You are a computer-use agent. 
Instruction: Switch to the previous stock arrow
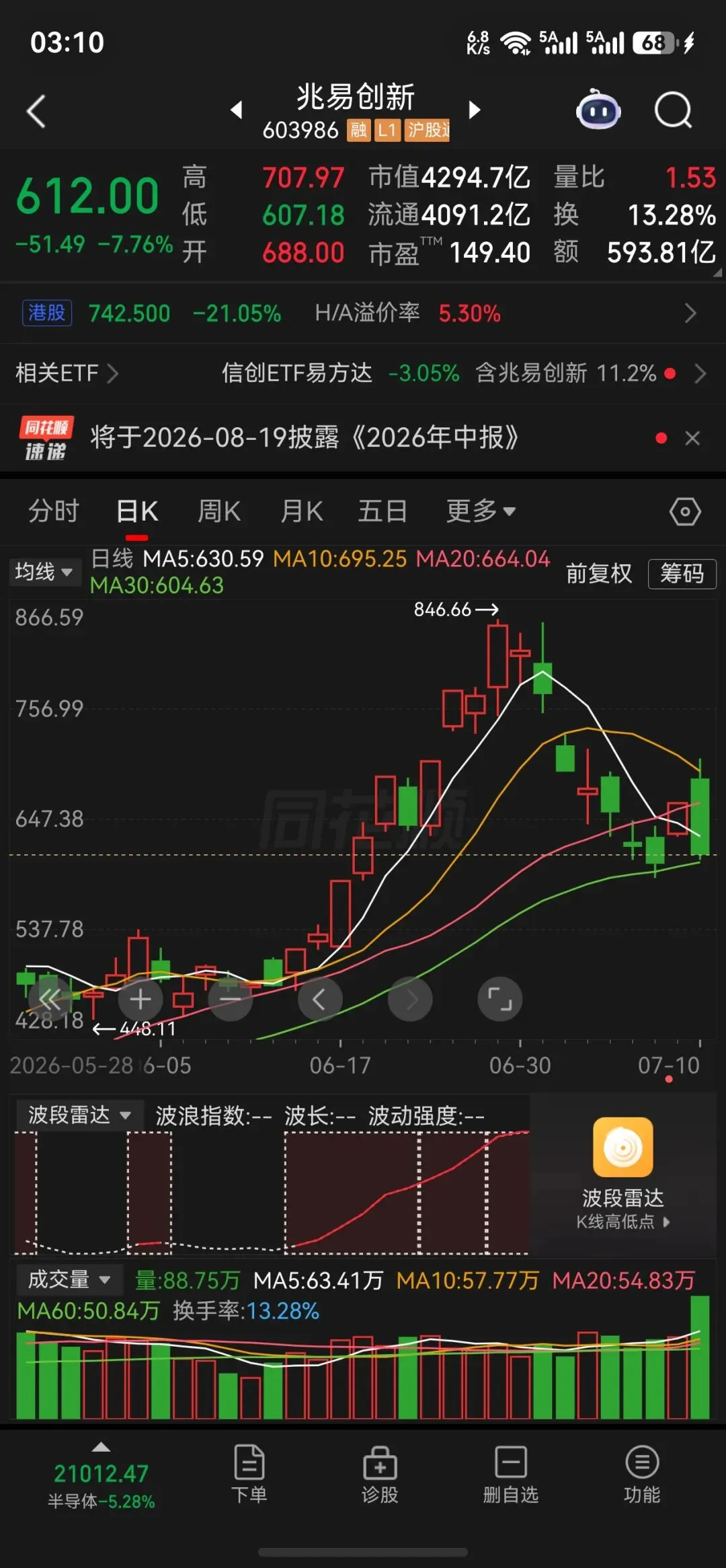point(236,110)
